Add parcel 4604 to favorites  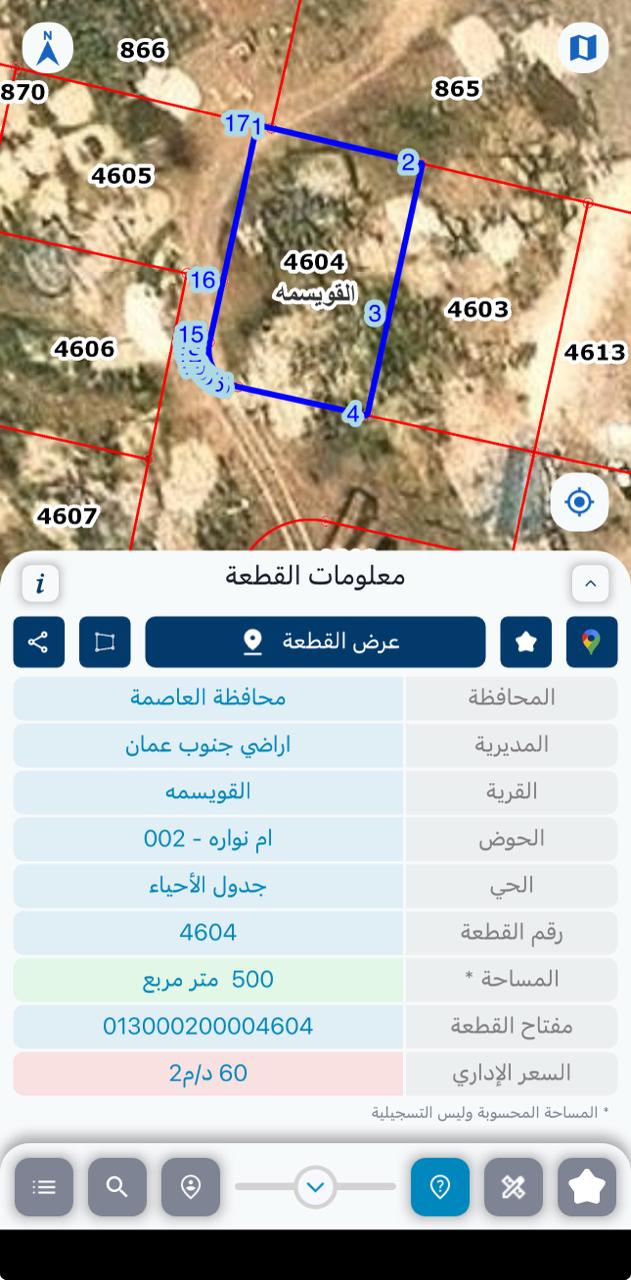526,642
